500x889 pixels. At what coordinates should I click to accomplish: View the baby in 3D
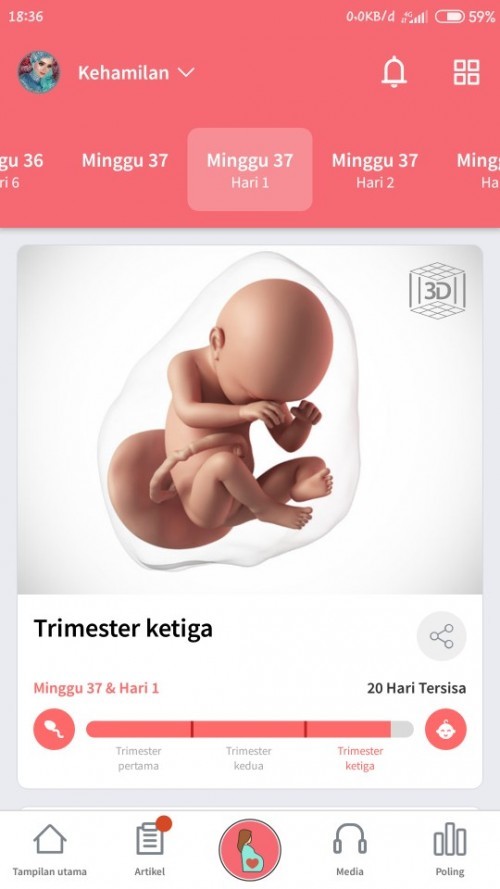pos(437,290)
